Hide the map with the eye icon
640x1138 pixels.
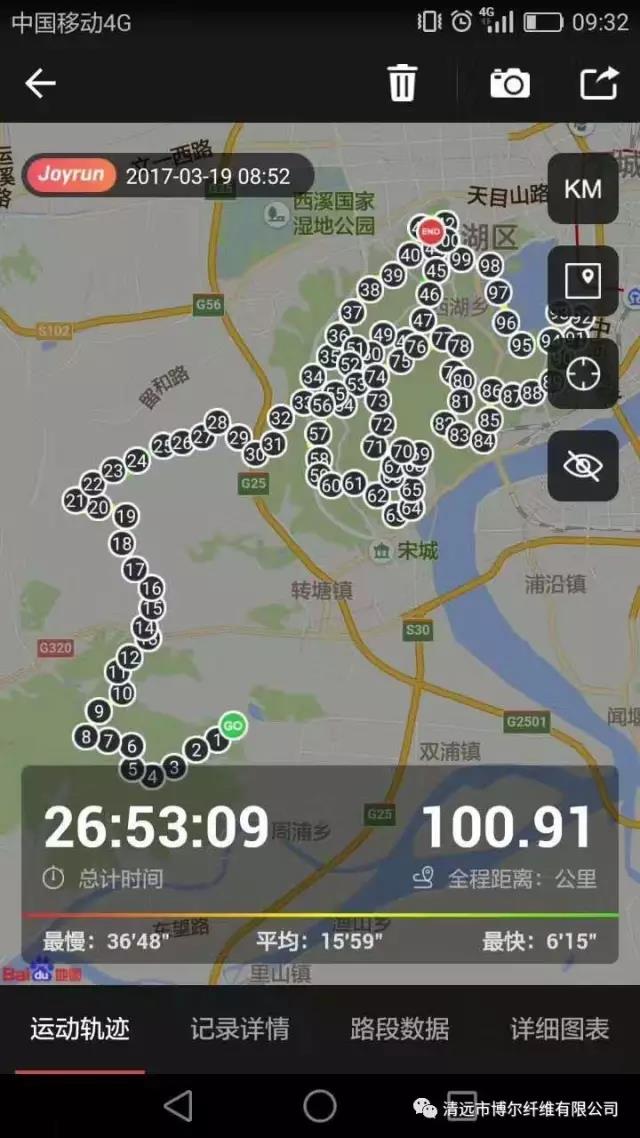coord(582,465)
